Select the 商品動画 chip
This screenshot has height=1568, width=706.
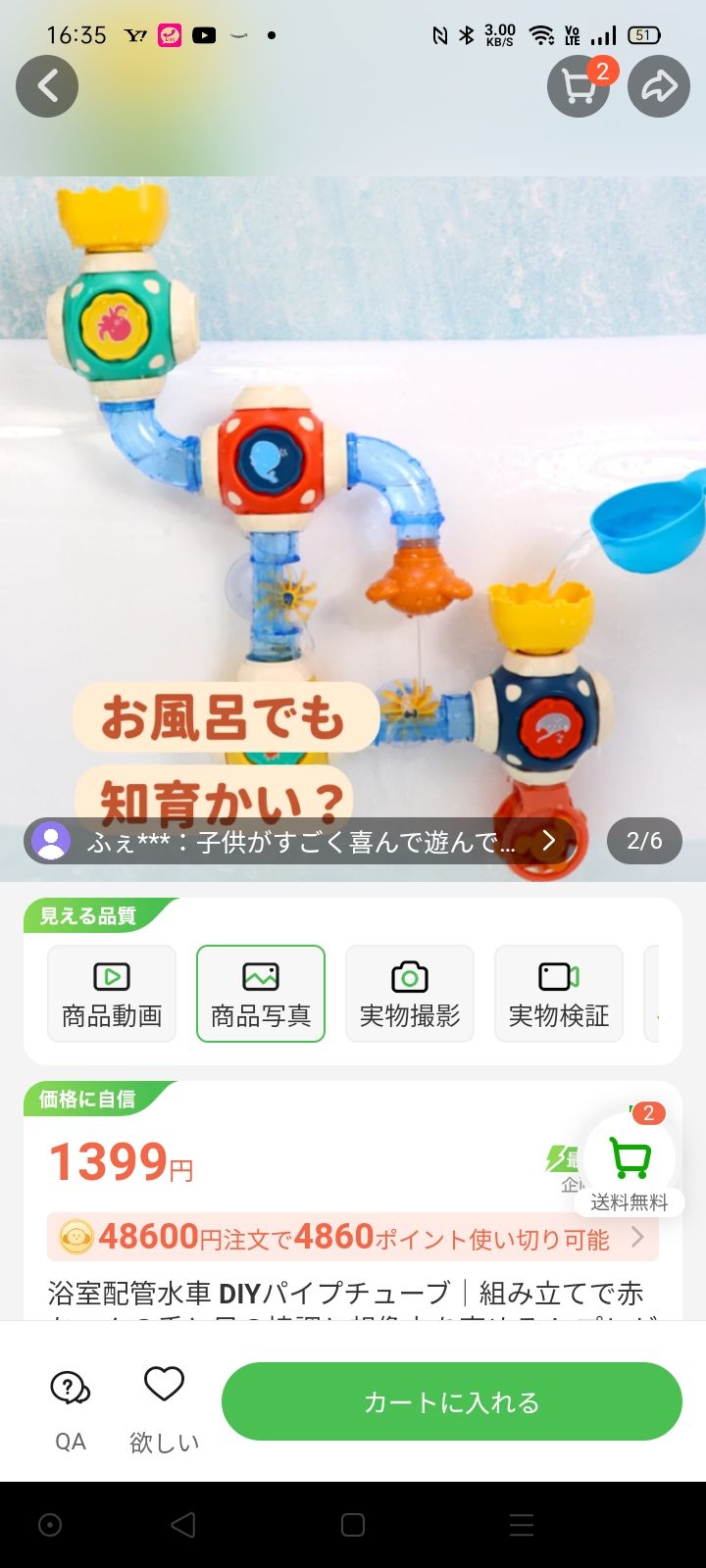coord(112,993)
